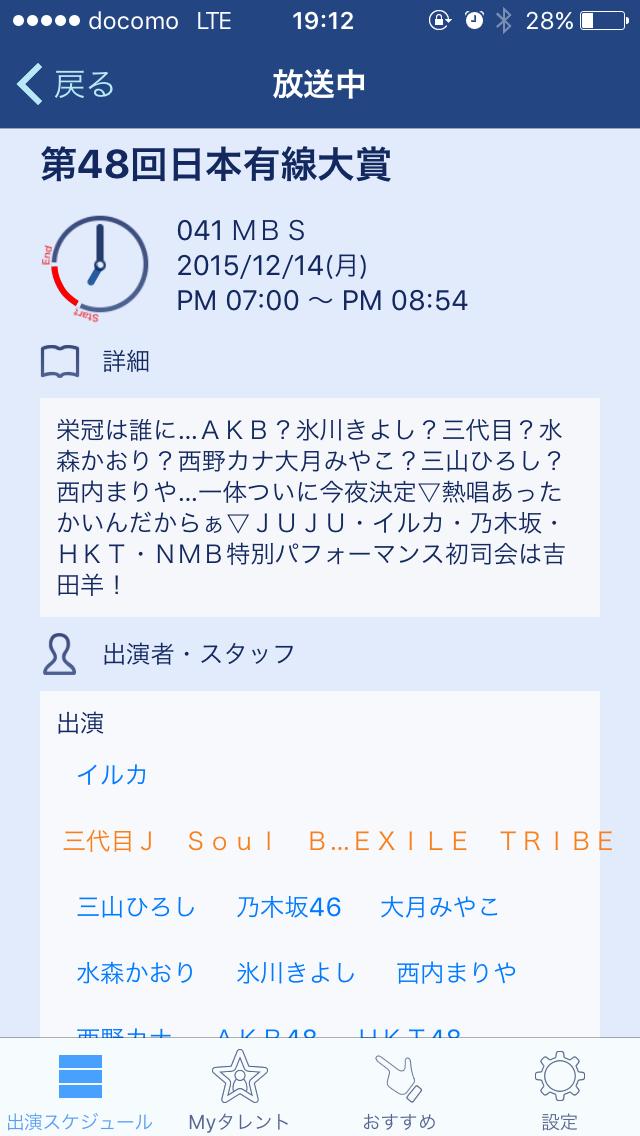Select performer 氷川きよし
Screen dimensions: 640x1136
click(296, 973)
